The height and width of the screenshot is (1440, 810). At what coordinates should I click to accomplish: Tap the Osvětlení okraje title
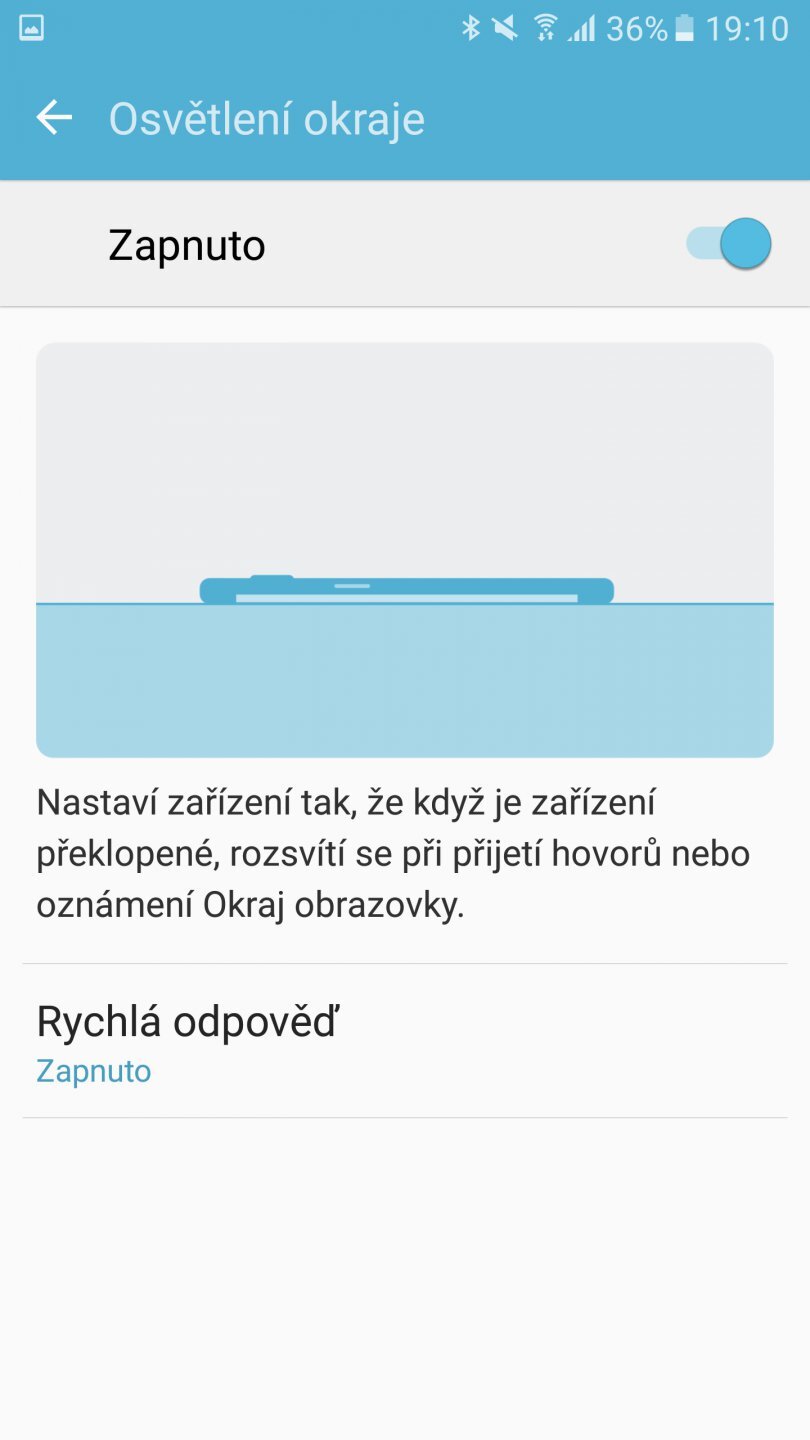click(x=266, y=118)
